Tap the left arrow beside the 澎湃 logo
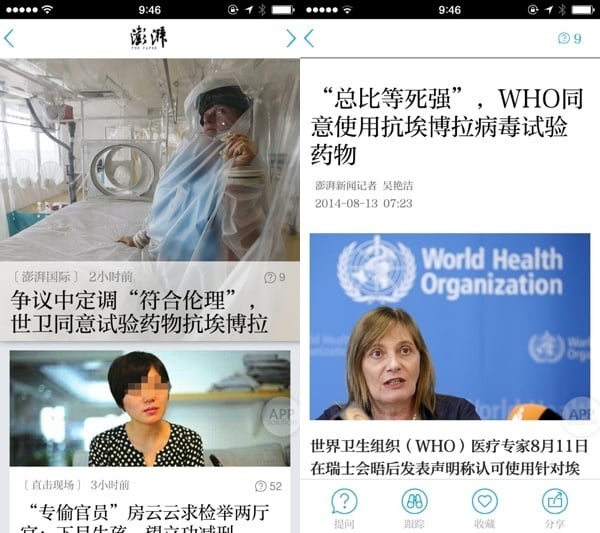The image size is (600, 533). point(9,39)
